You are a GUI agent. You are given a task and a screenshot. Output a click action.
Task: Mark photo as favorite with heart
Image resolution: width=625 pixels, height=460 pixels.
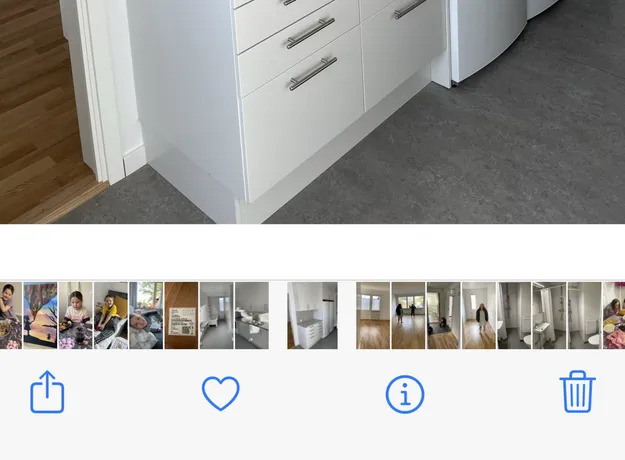click(x=220, y=393)
